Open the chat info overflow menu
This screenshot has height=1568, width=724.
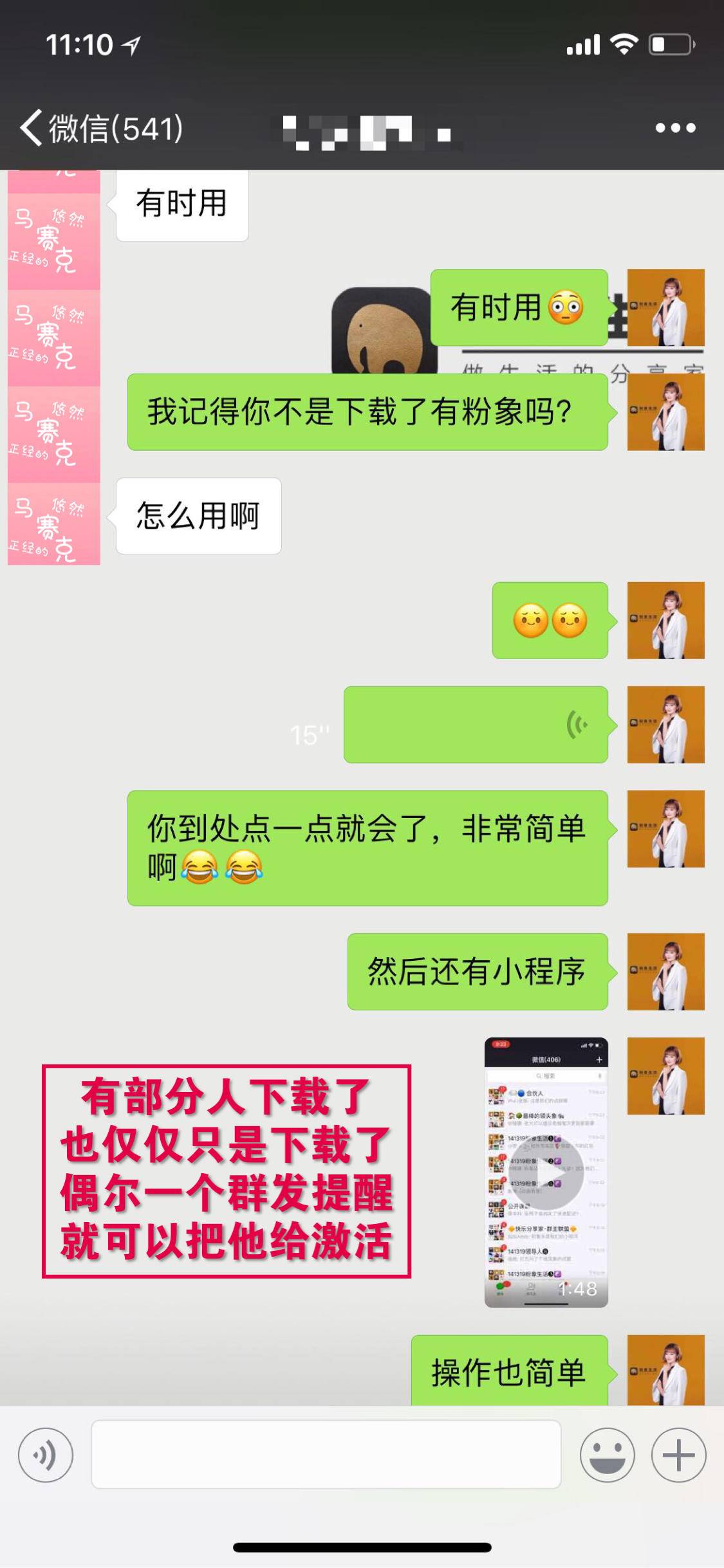pos(674,128)
